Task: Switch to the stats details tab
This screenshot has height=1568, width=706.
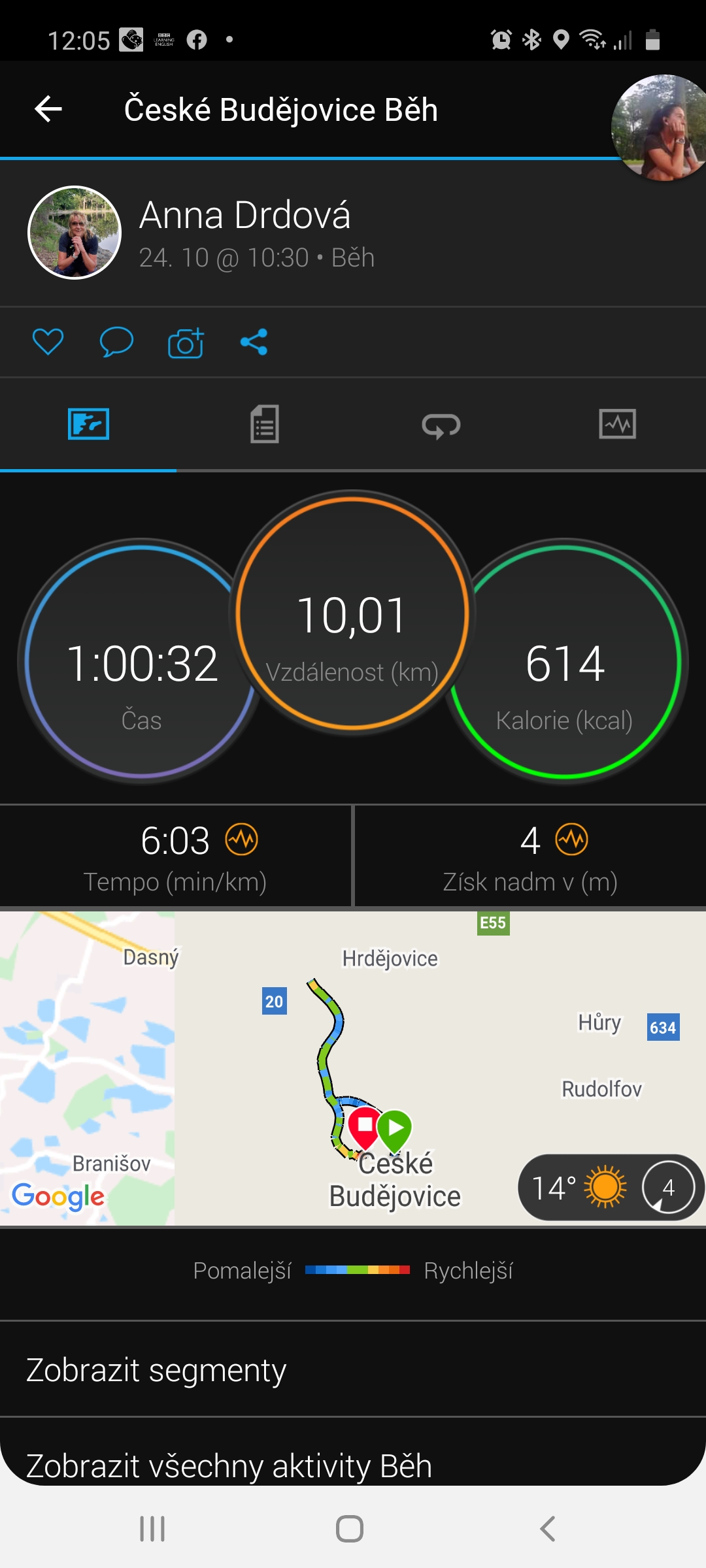Action: click(265, 424)
